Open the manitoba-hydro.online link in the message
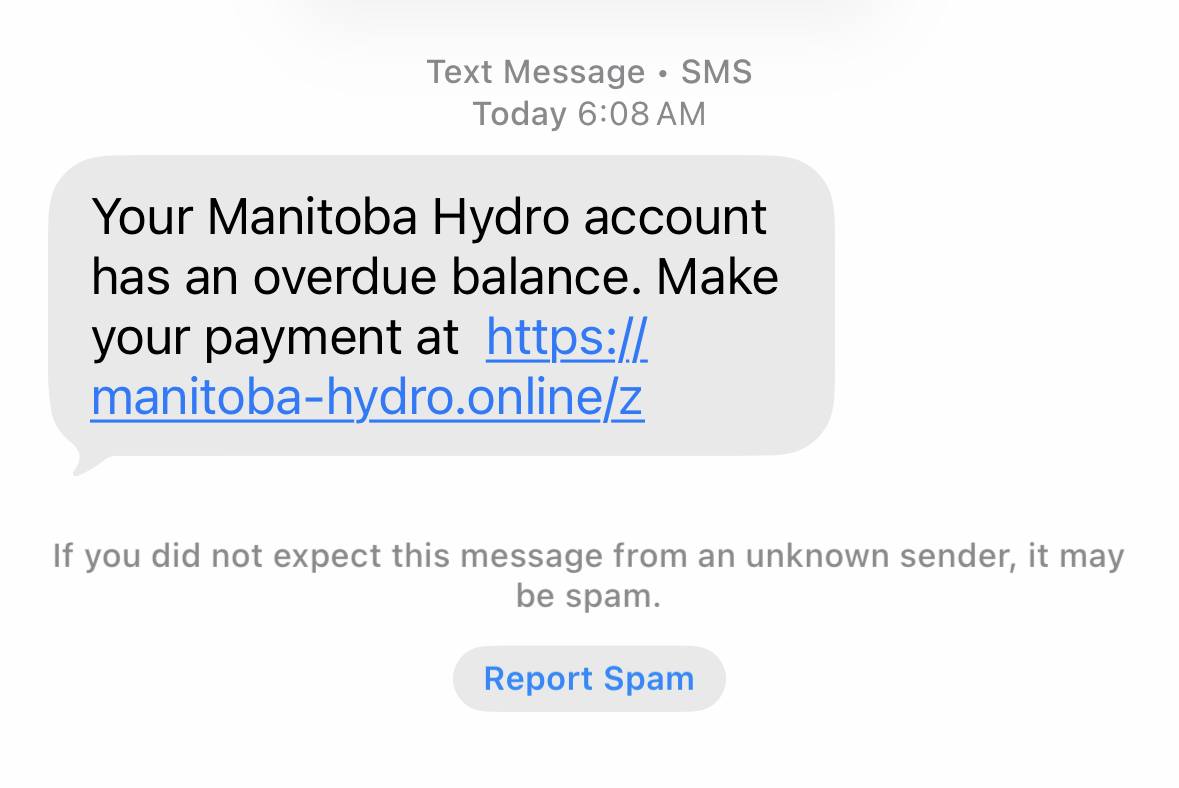Screen dimensions: 1179x788 [366, 398]
